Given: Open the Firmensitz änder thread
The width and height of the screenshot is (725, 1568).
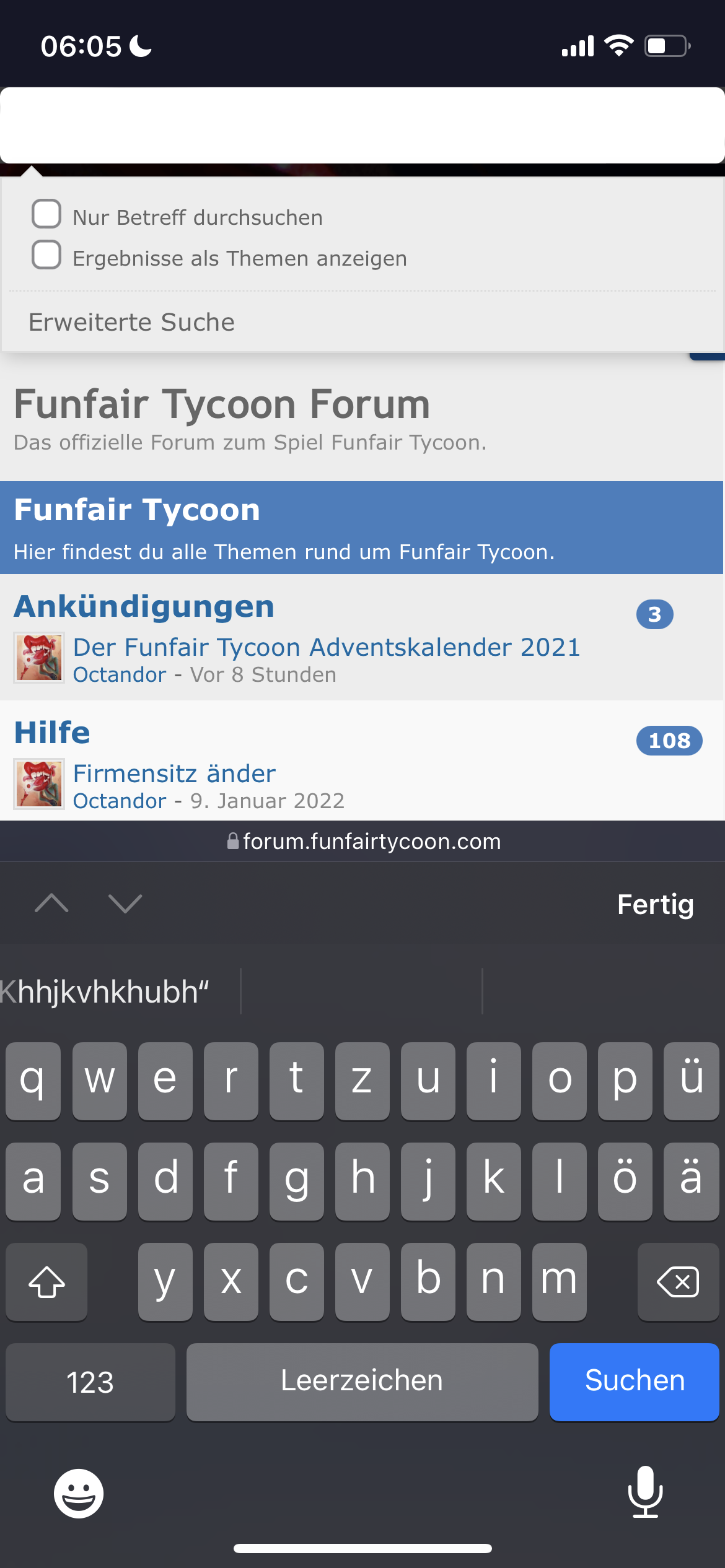Looking at the screenshot, I should (x=174, y=773).
